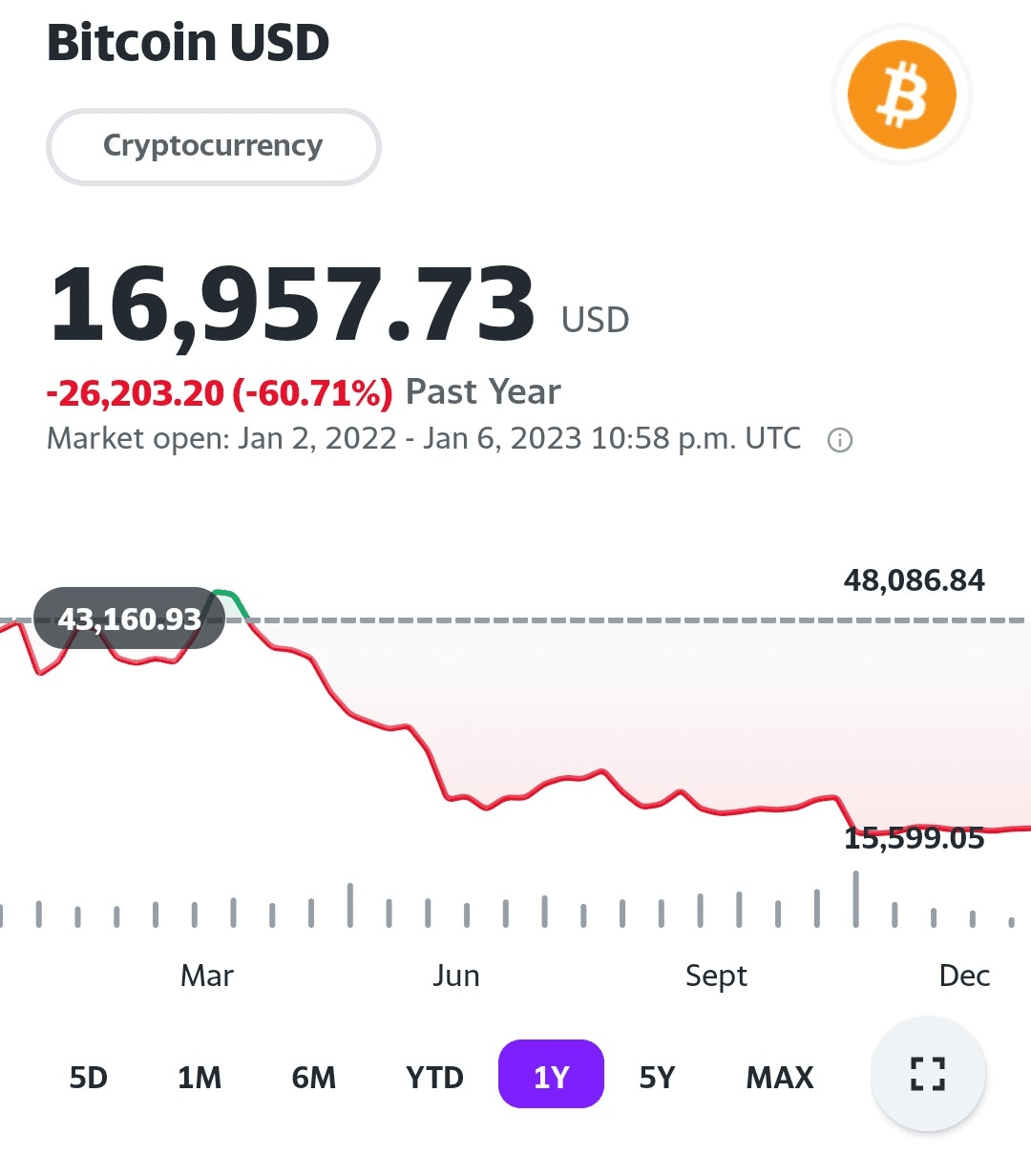The image size is (1031, 1176).
Task: Click the 43,160.93 price tooltip on chart
Action: point(130,619)
